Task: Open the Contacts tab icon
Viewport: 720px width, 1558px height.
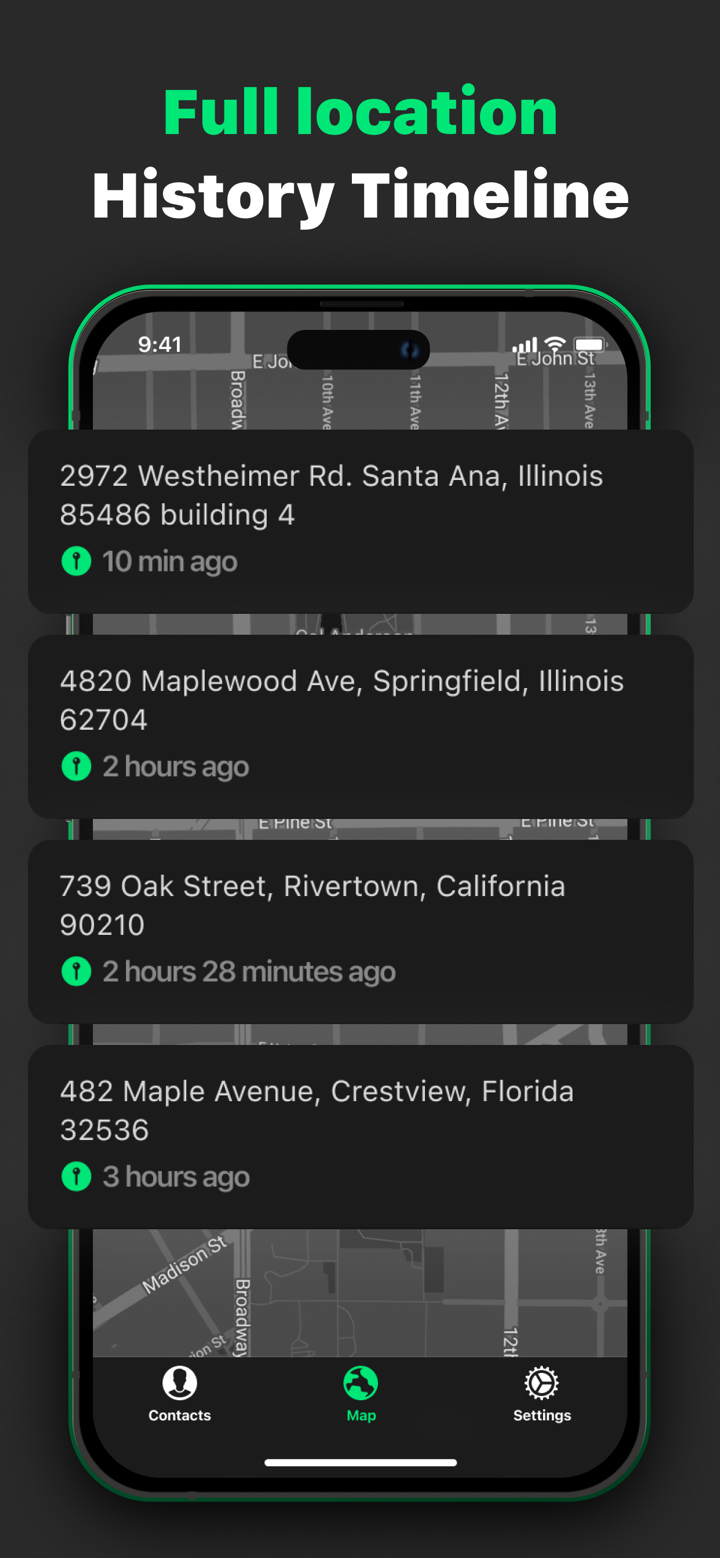Action: point(179,1381)
